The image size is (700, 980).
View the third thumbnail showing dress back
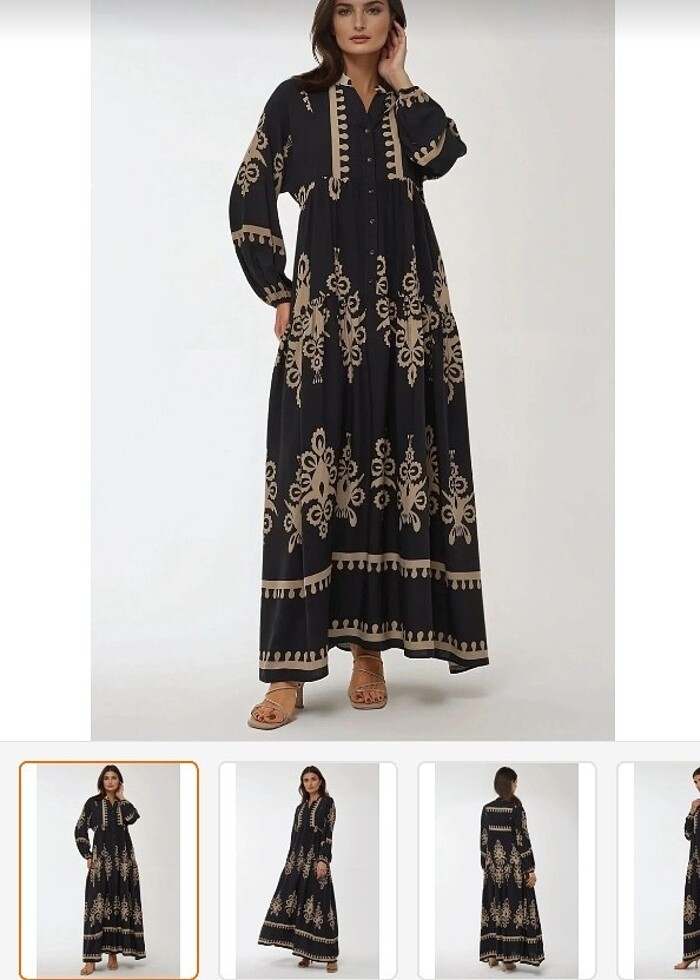(507, 868)
